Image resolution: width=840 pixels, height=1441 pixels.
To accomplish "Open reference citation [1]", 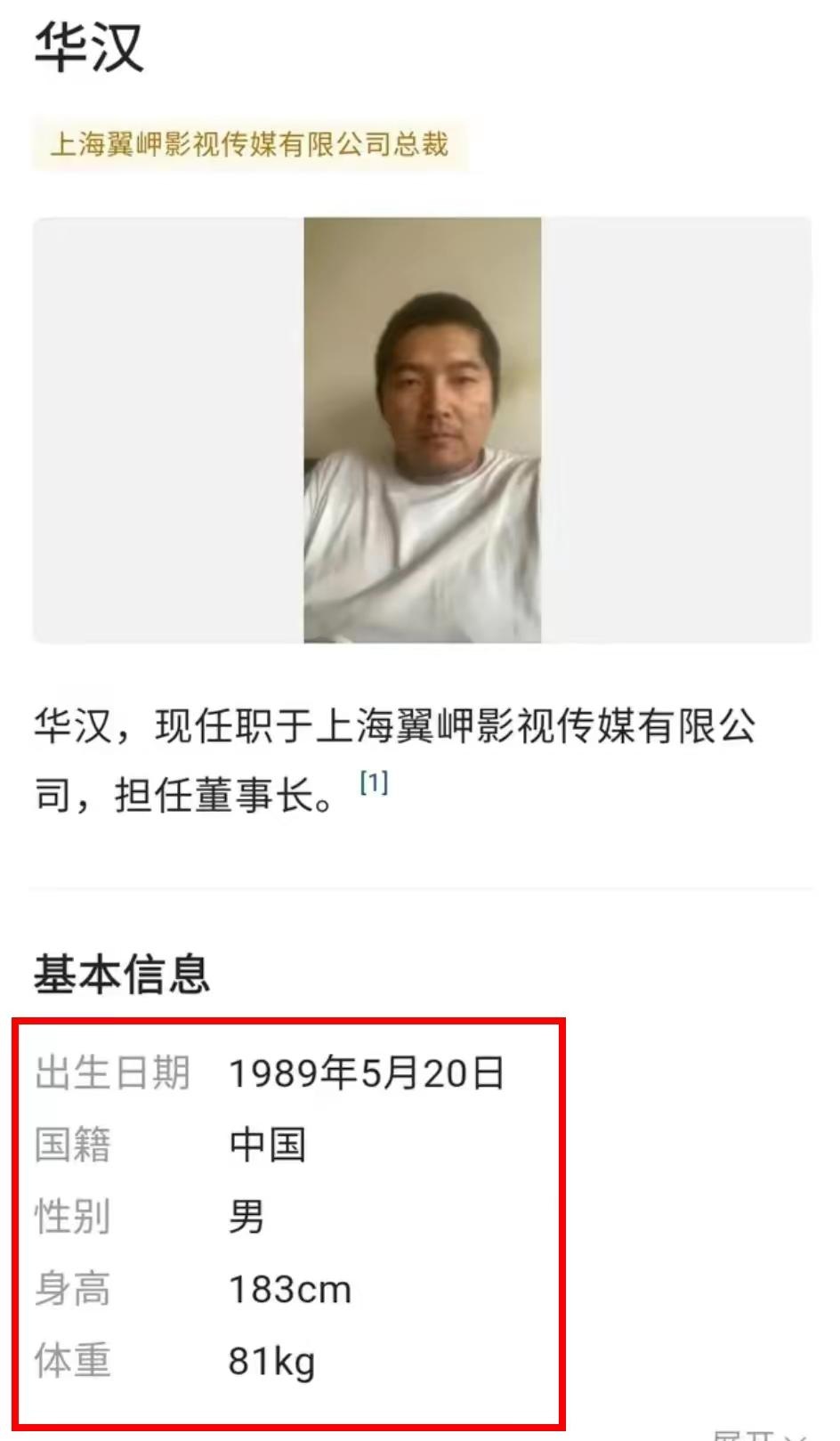I will pos(374,783).
